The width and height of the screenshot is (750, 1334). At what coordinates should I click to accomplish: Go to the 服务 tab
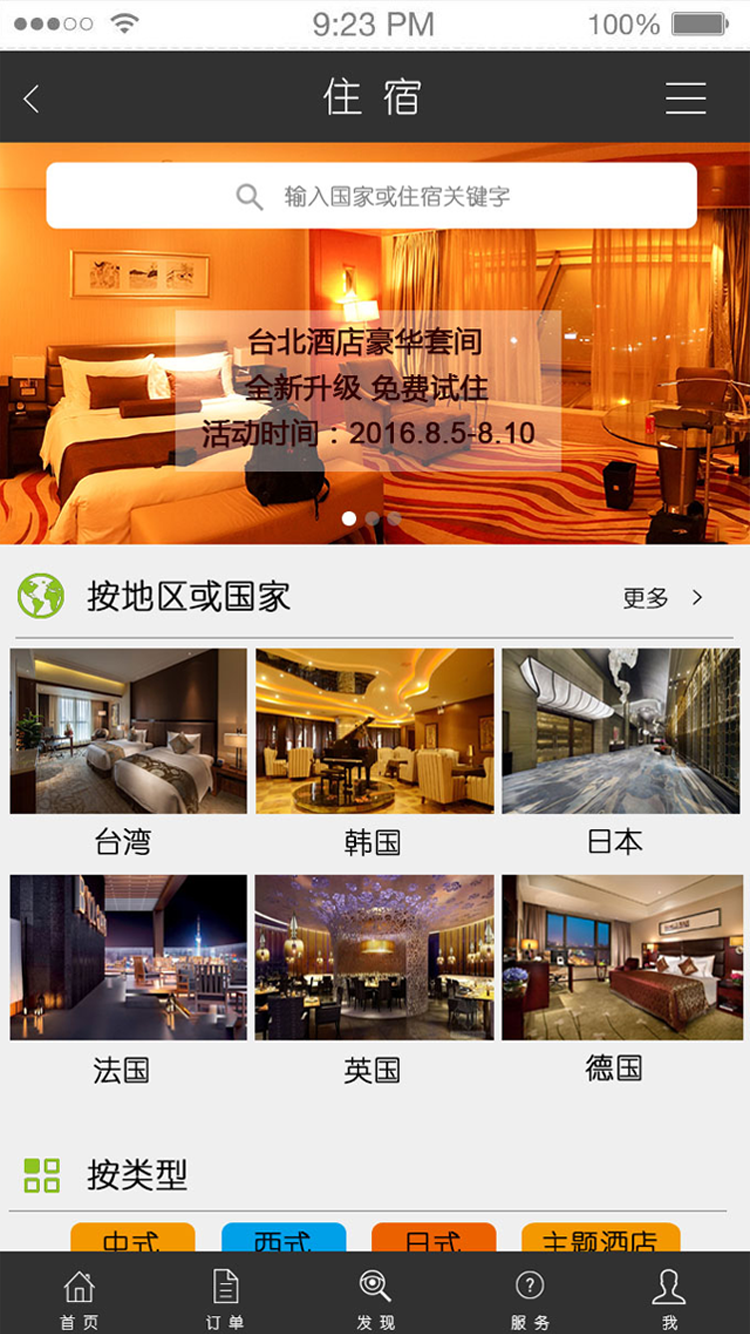[529, 1298]
